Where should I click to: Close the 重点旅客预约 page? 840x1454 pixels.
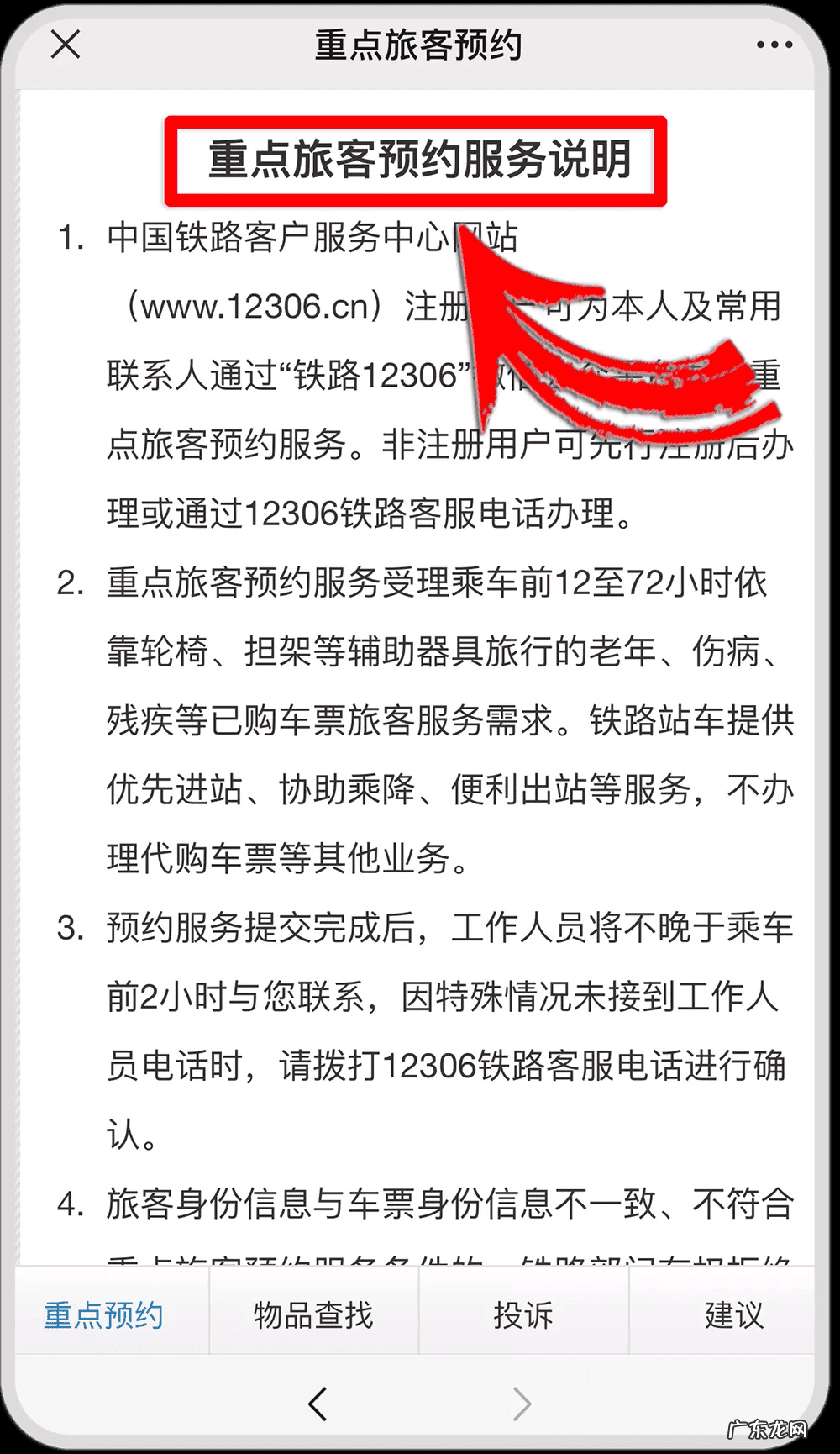point(65,45)
